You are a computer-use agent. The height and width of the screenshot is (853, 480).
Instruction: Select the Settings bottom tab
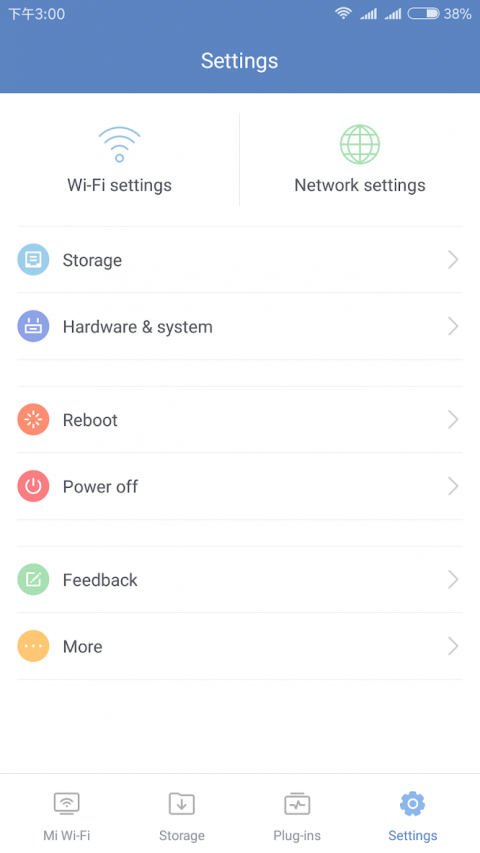coord(413,816)
